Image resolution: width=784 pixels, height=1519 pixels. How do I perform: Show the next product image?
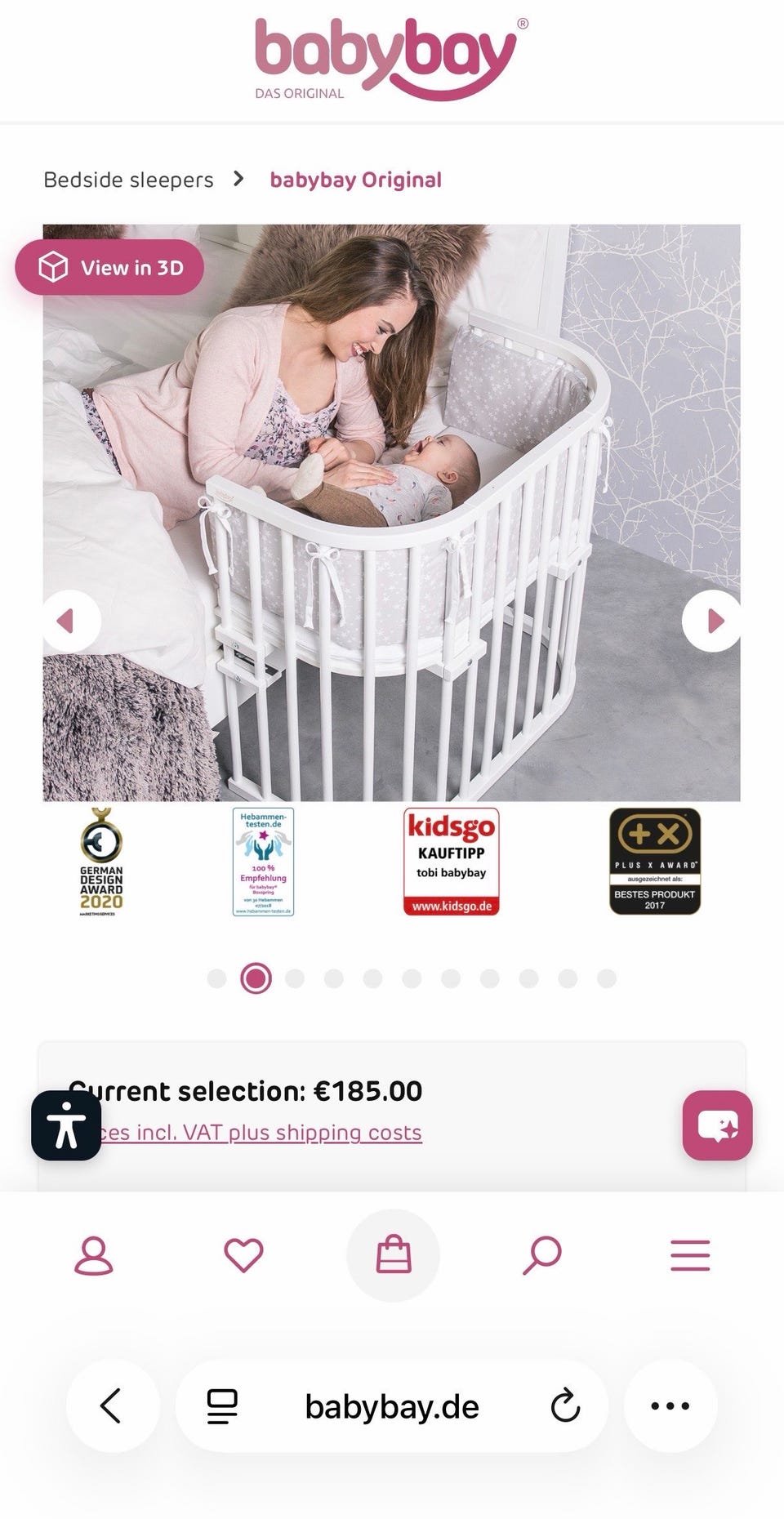tap(712, 621)
